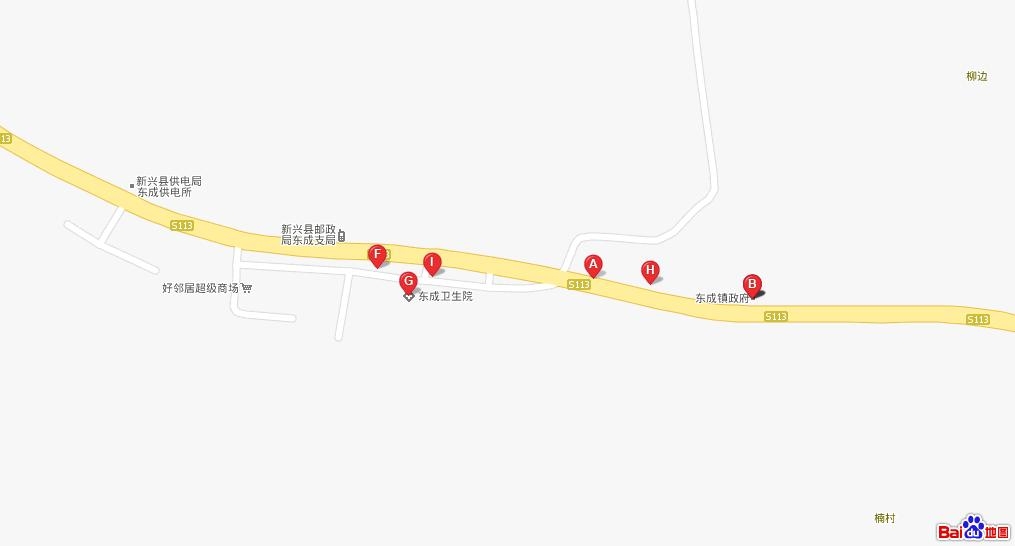The height and width of the screenshot is (546, 1015).
Task: Select marker G at 东成卫生院
Action: [408, 282]
